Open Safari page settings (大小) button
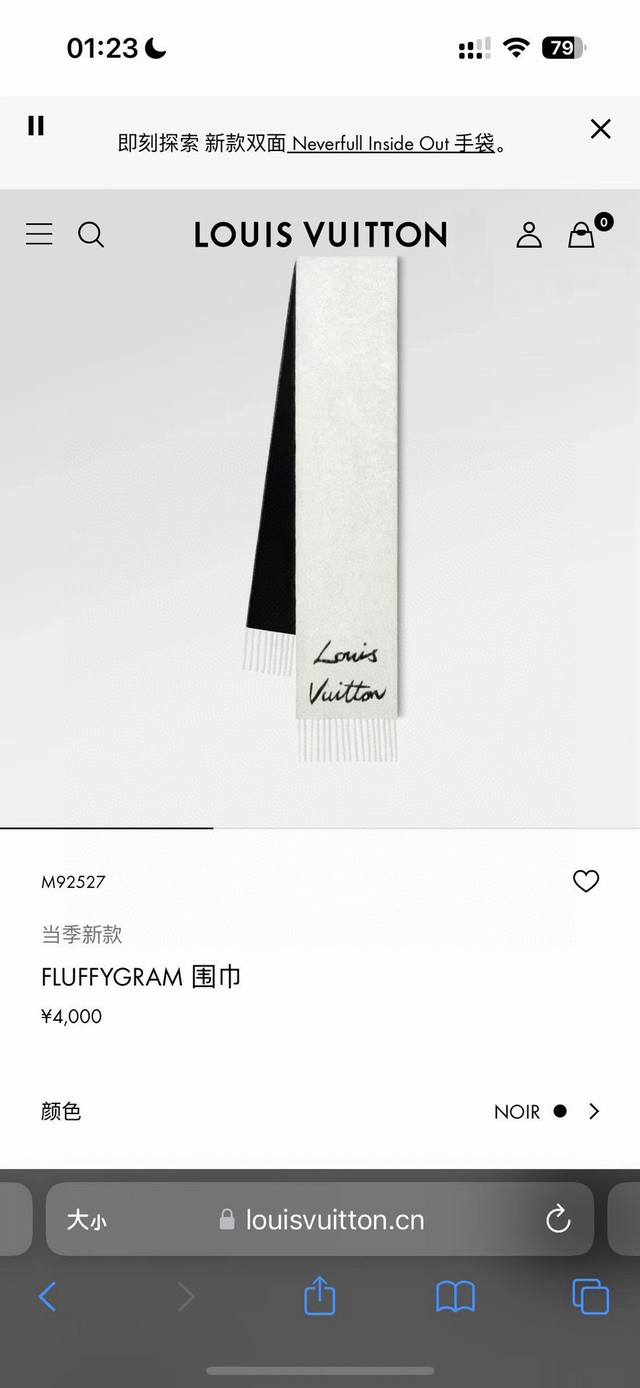640x1388 pixels. click(x=86, y=1220)
